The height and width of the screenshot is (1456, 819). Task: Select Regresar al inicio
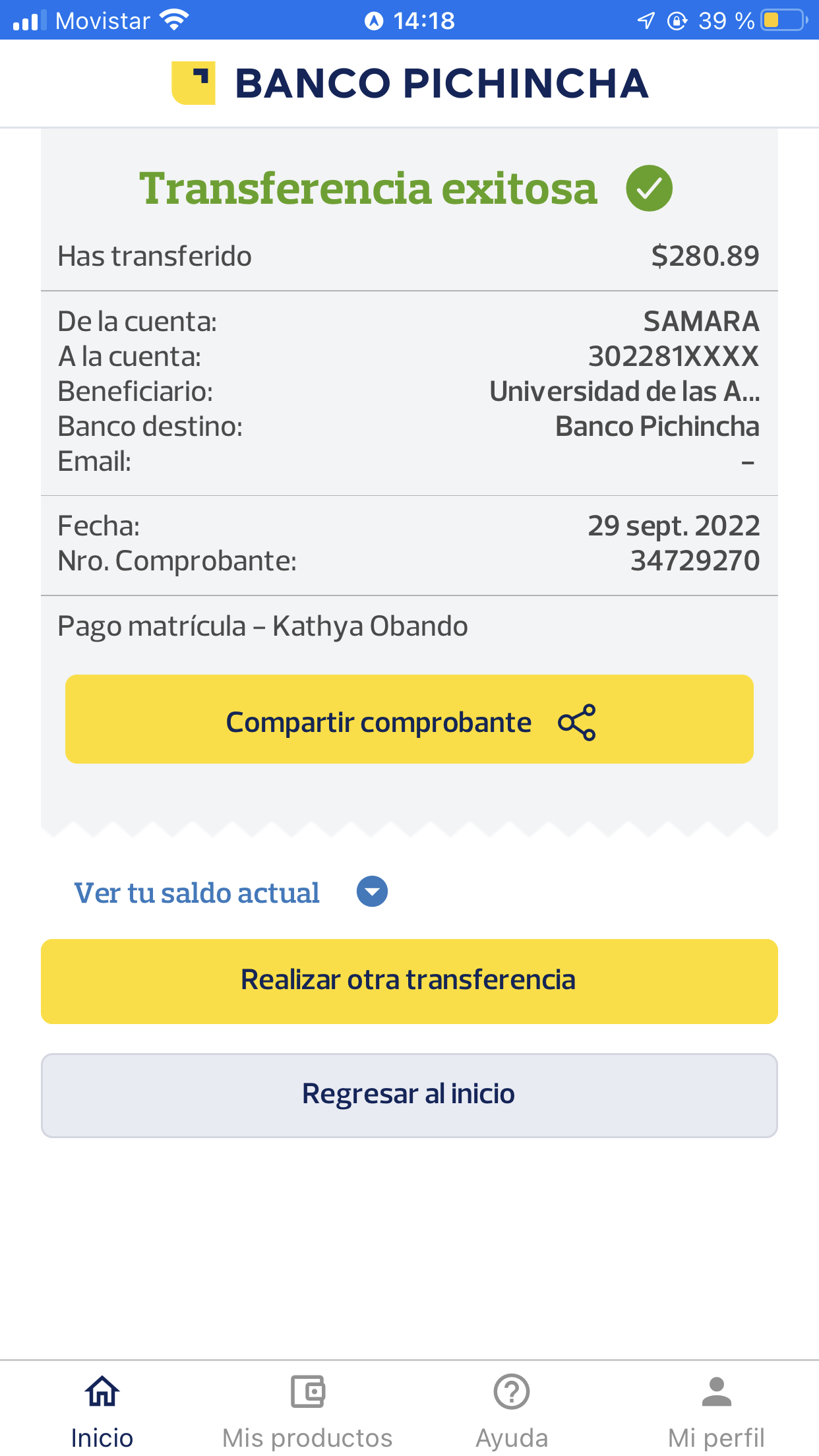[409, 1095]
